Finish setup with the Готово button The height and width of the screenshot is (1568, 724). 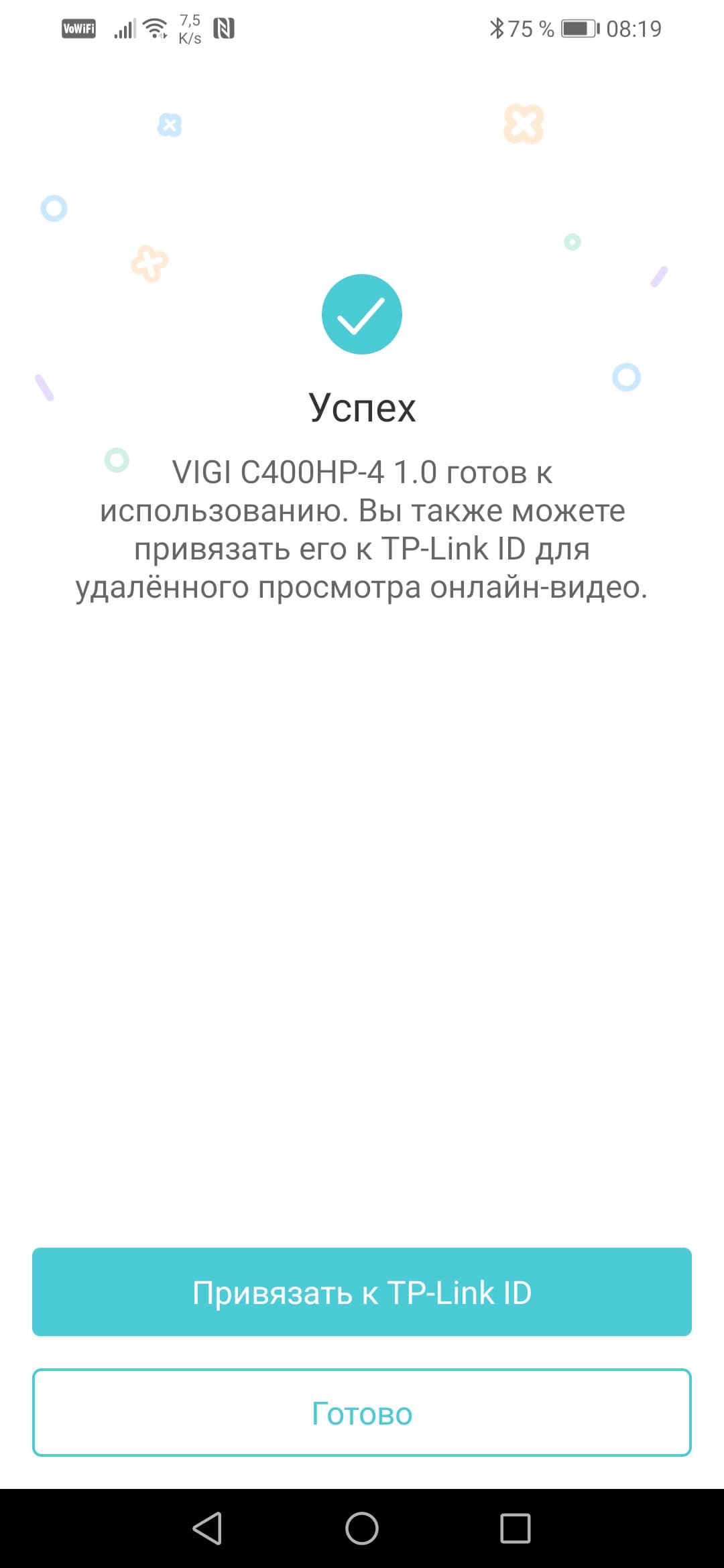[x=362, y=1413]
